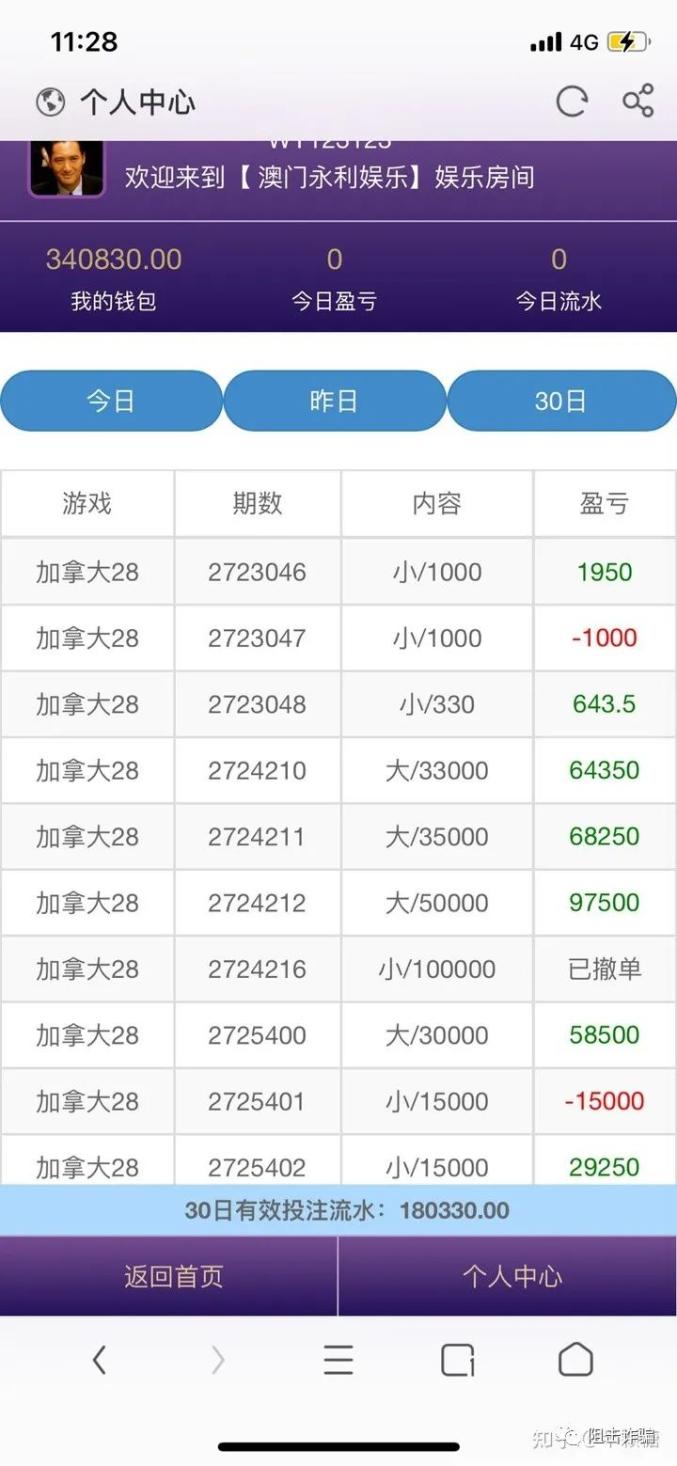Image resolution: width=677 pixels, height=1466 pixels.
Task: Share this page
Action: (x=638, y=101)
